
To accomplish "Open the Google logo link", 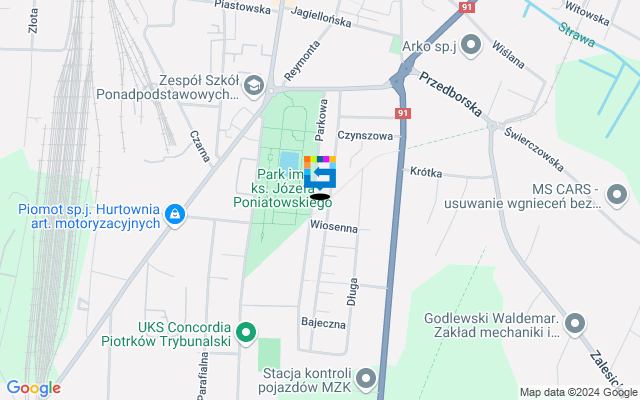I will tap(33, 388).
